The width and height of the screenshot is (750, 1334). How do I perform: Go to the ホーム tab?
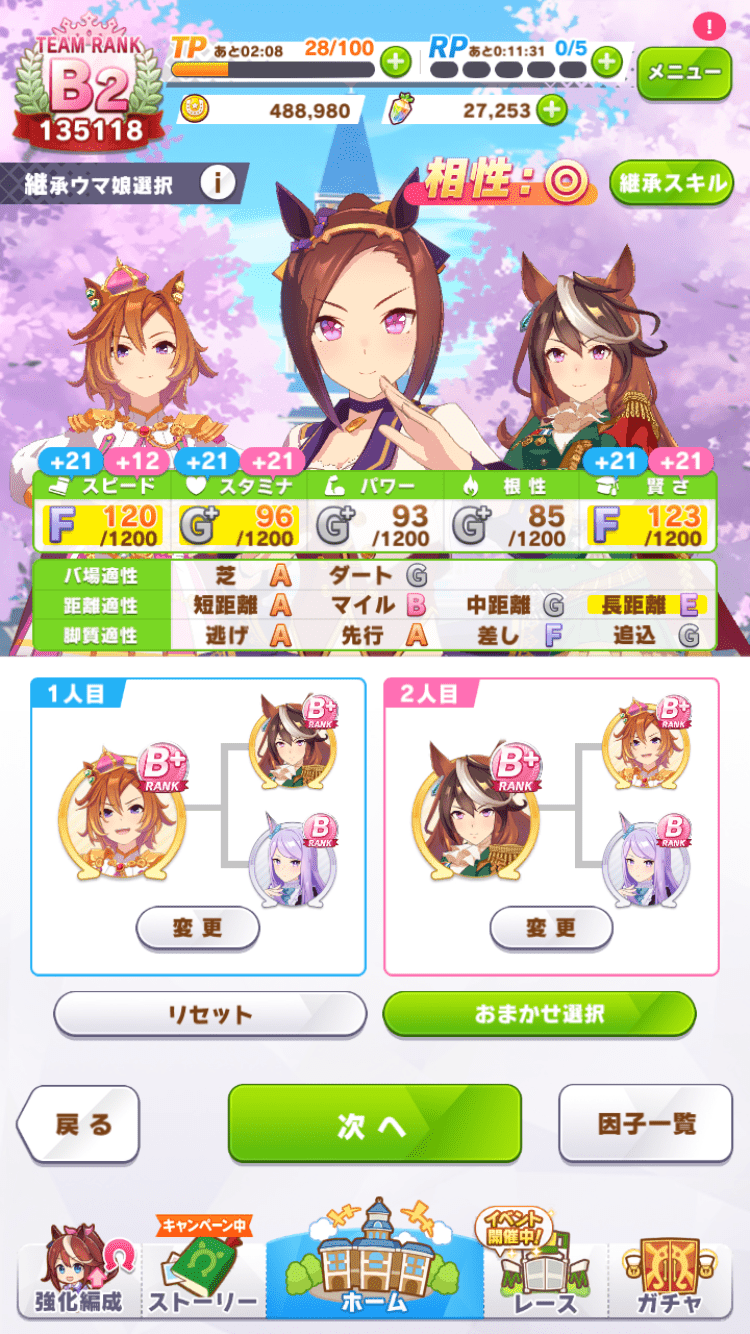tap(374, 1271)
